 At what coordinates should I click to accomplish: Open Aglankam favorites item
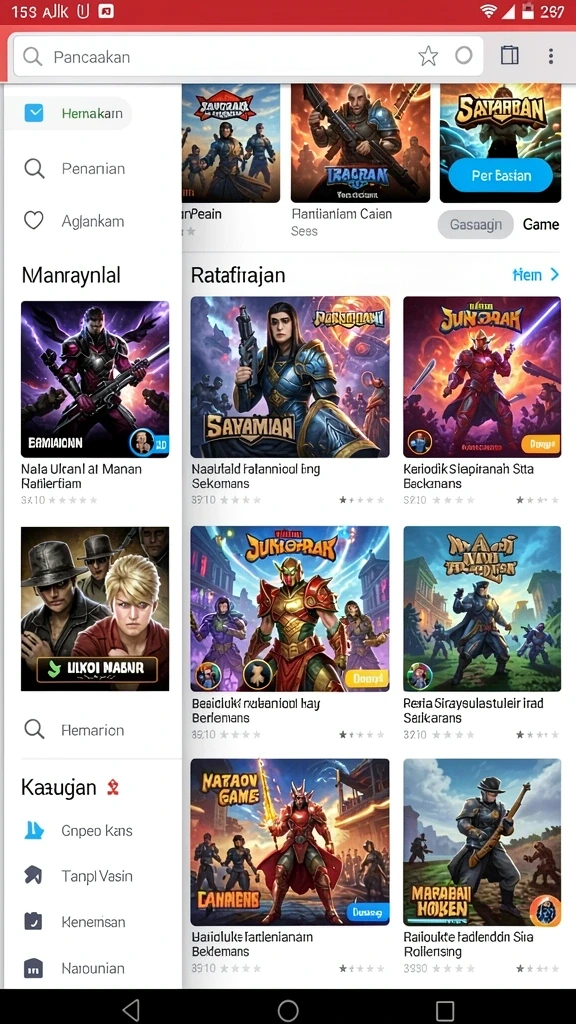coord(74,221)
